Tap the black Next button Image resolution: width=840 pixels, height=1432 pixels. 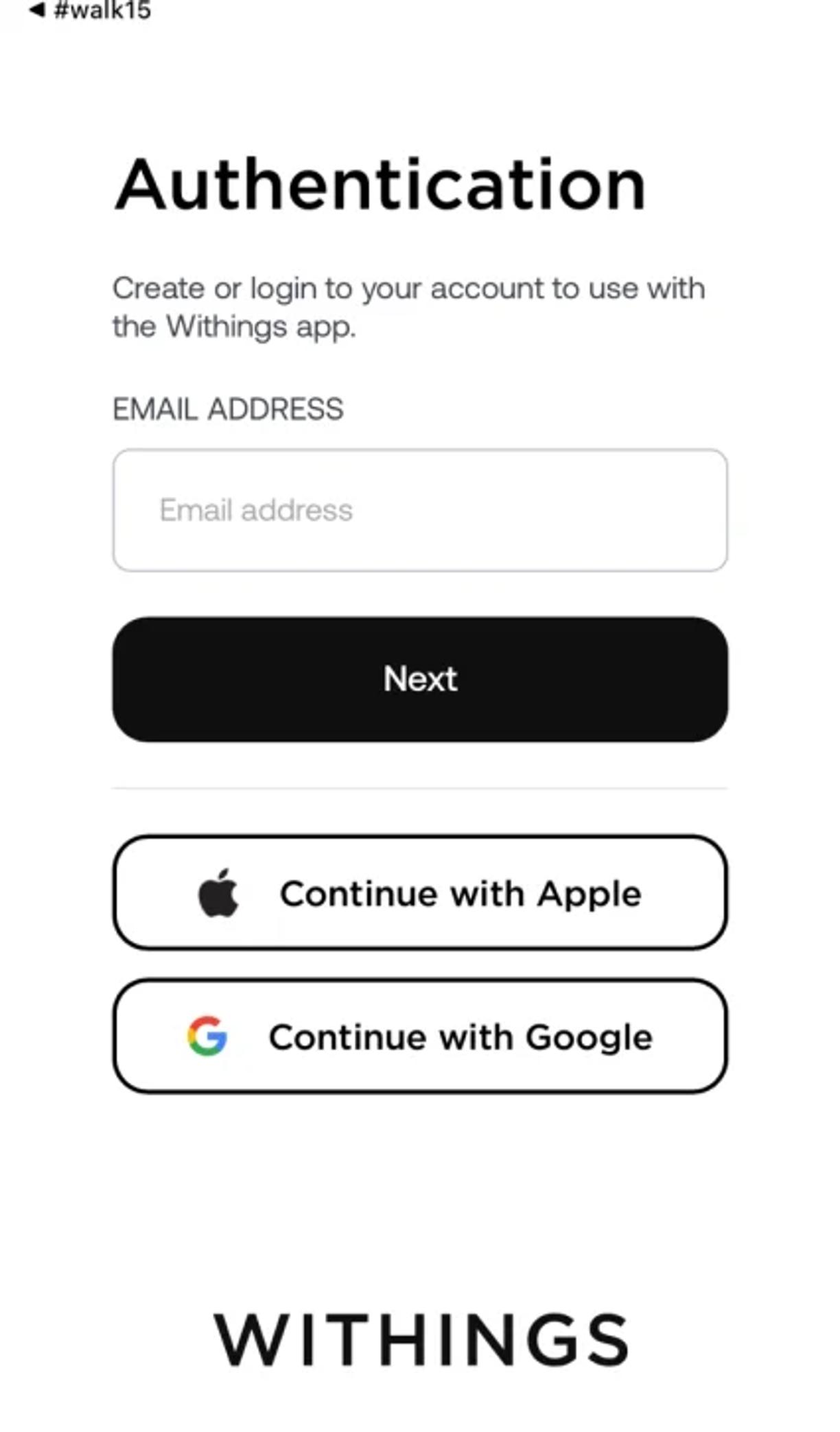(x=419, y=679)
